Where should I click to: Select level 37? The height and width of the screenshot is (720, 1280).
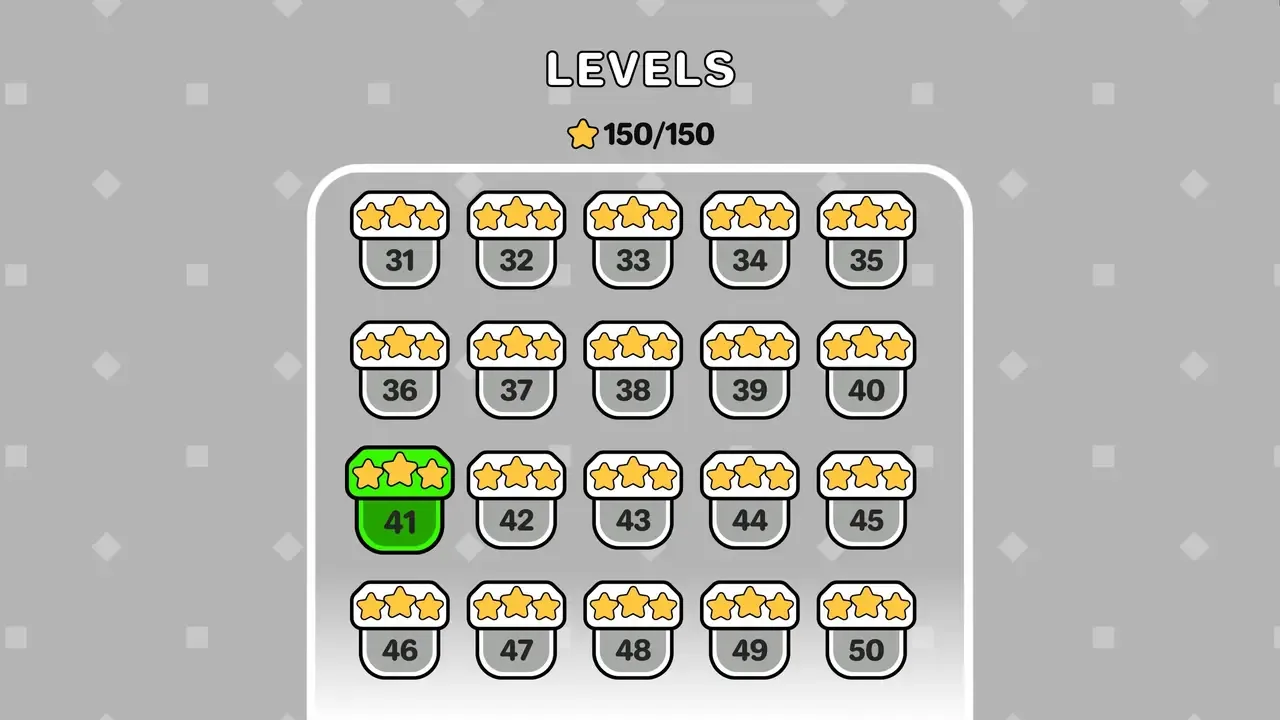(516, 371)
